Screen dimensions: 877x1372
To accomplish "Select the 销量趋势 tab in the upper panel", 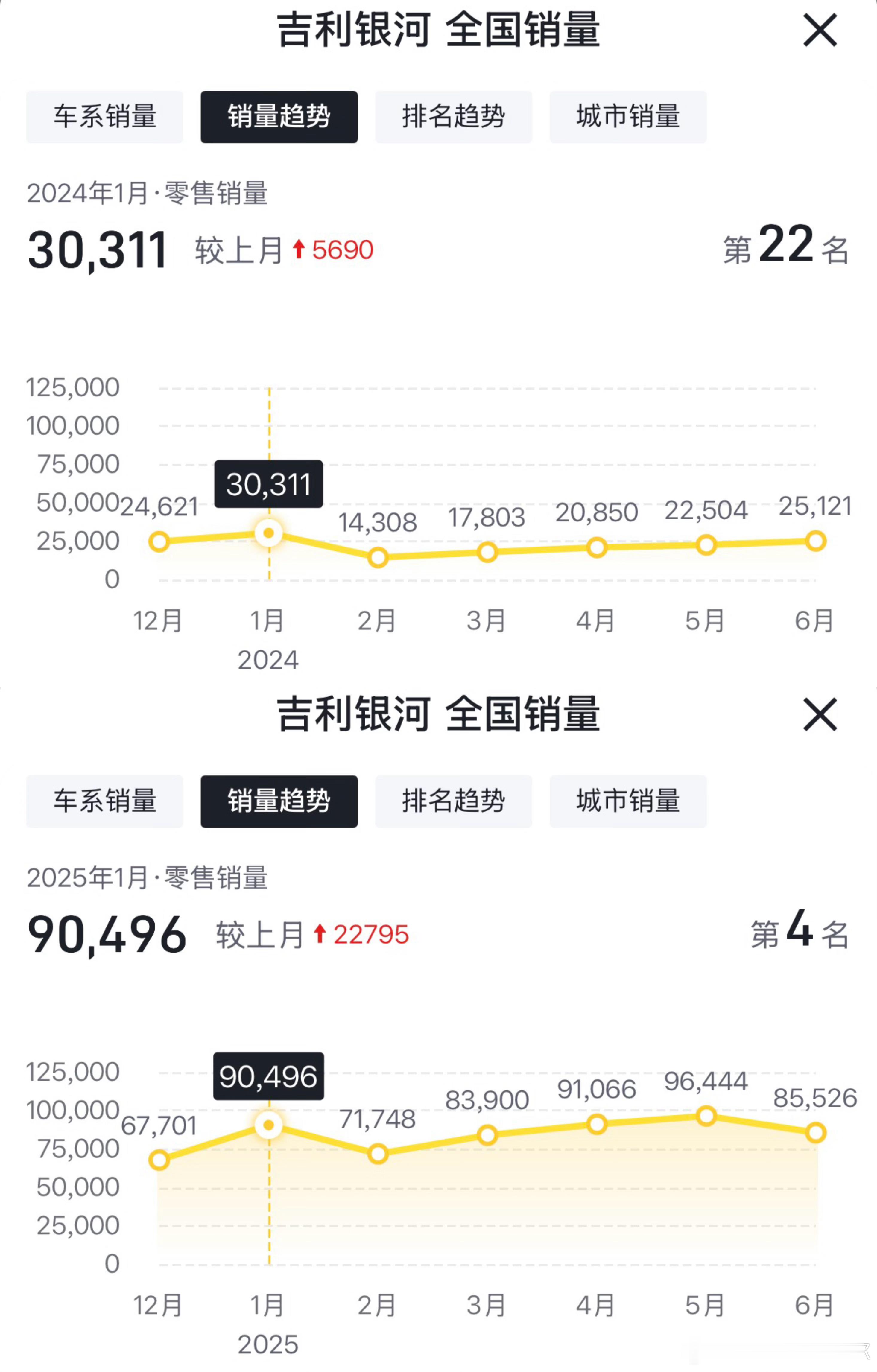I will (279, 117).
